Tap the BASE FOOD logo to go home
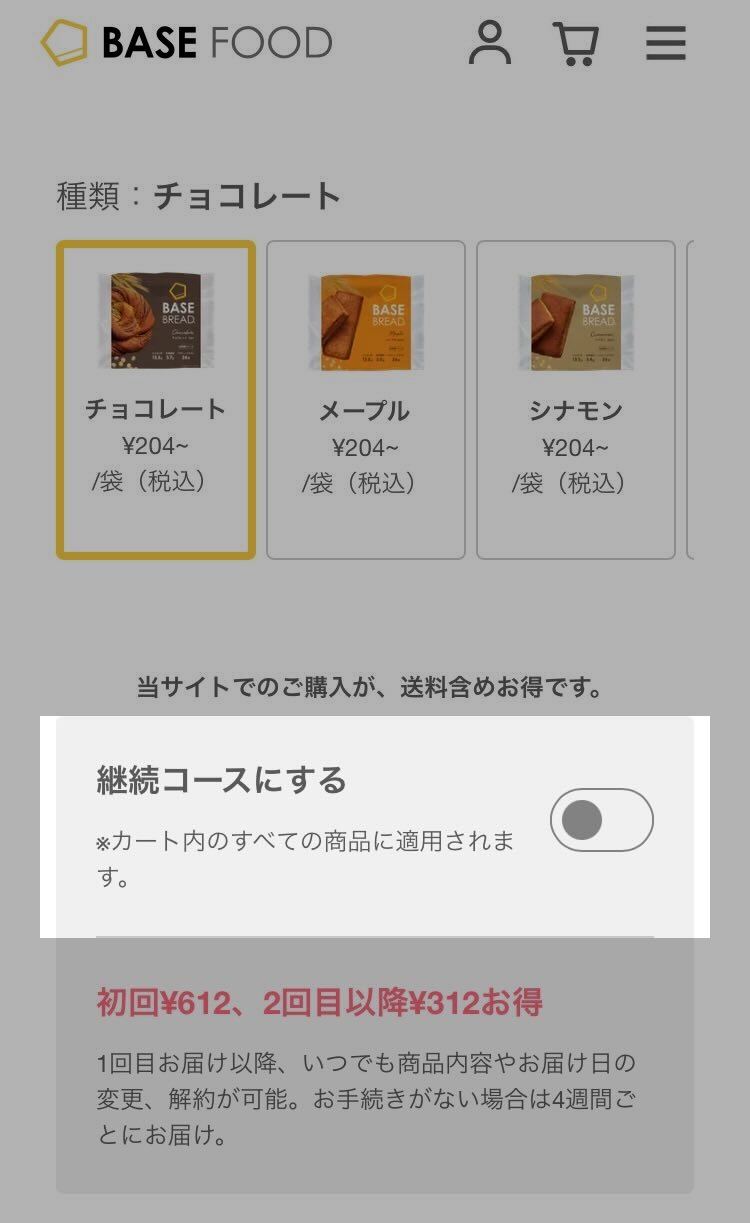This screenshot has height=1223, width=750. pos(186,43)
